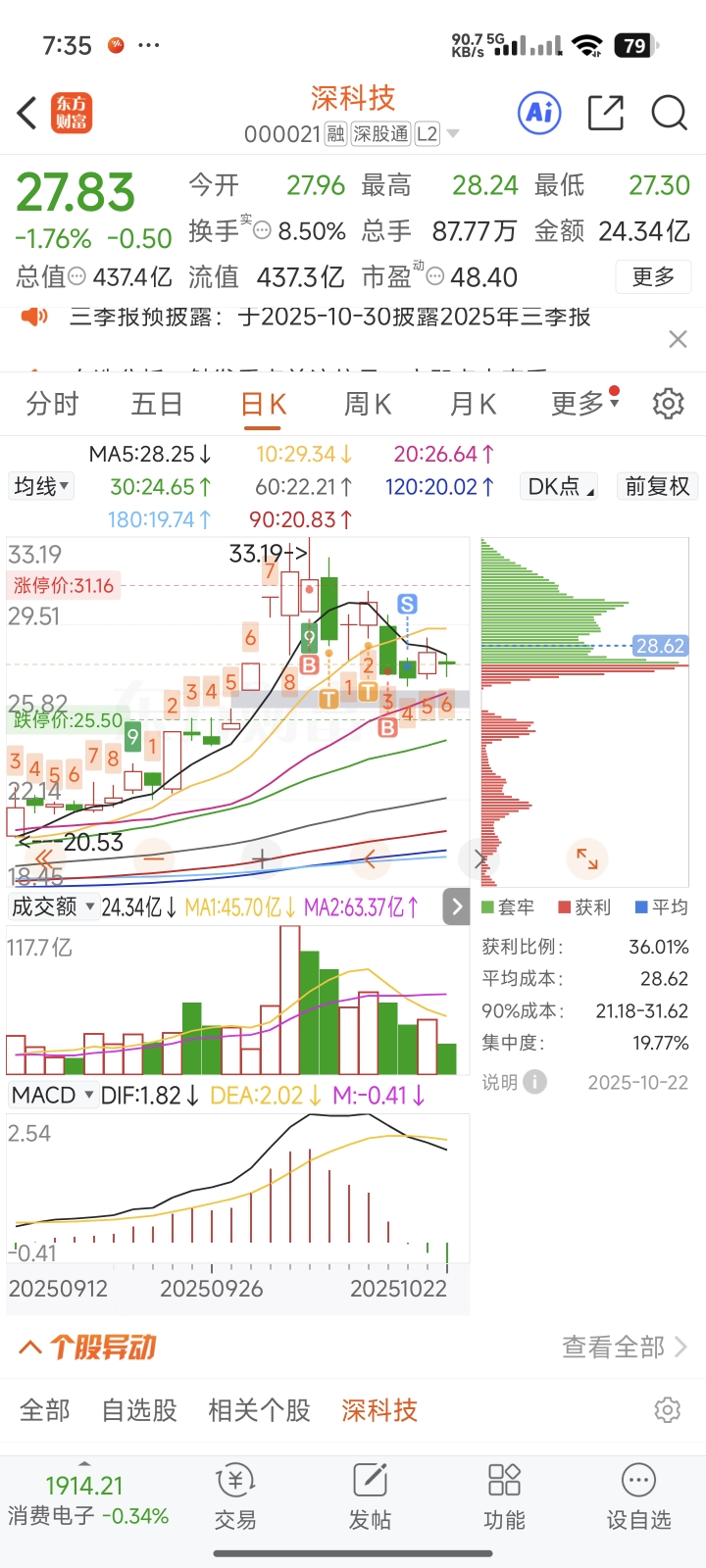Viewport: 706px width, 1568px height.
Task: Dismiss the 三季报预披露 notice
Action: coord(678,339)
